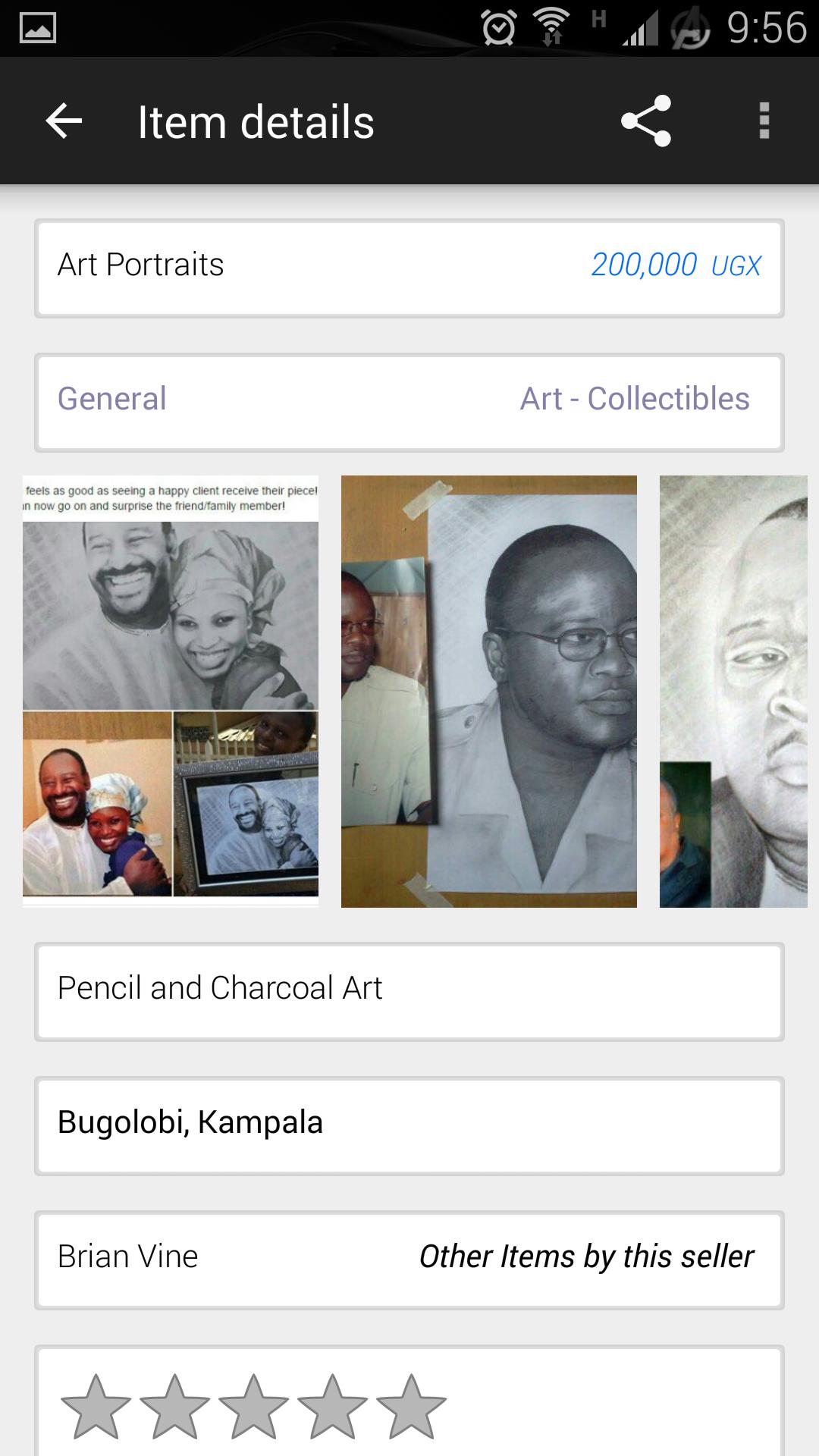Open the Art - Collectibles category
Screen dimensions: 819x1456
[634, 399]
